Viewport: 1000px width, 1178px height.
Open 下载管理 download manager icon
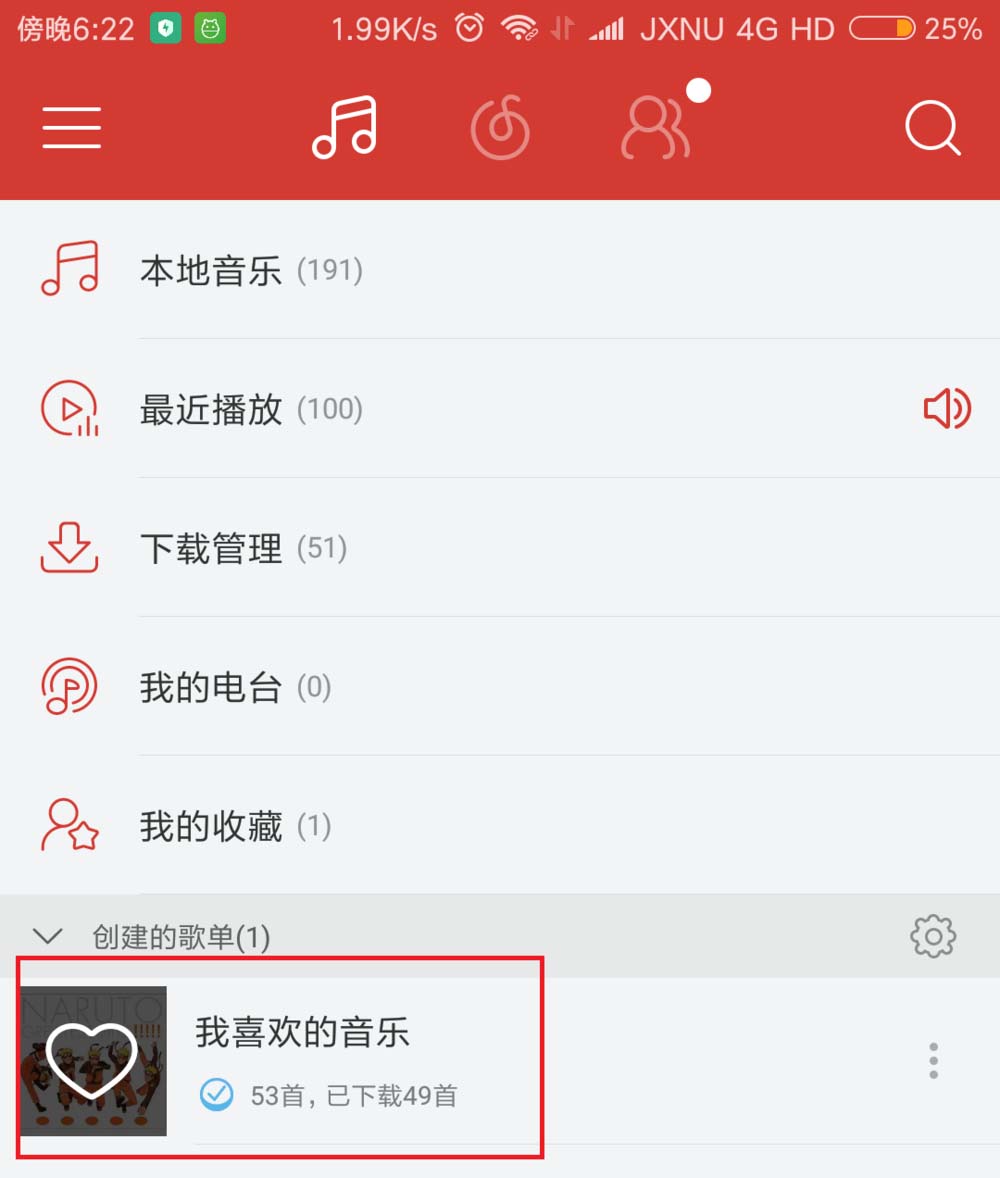tap(69, 547)
